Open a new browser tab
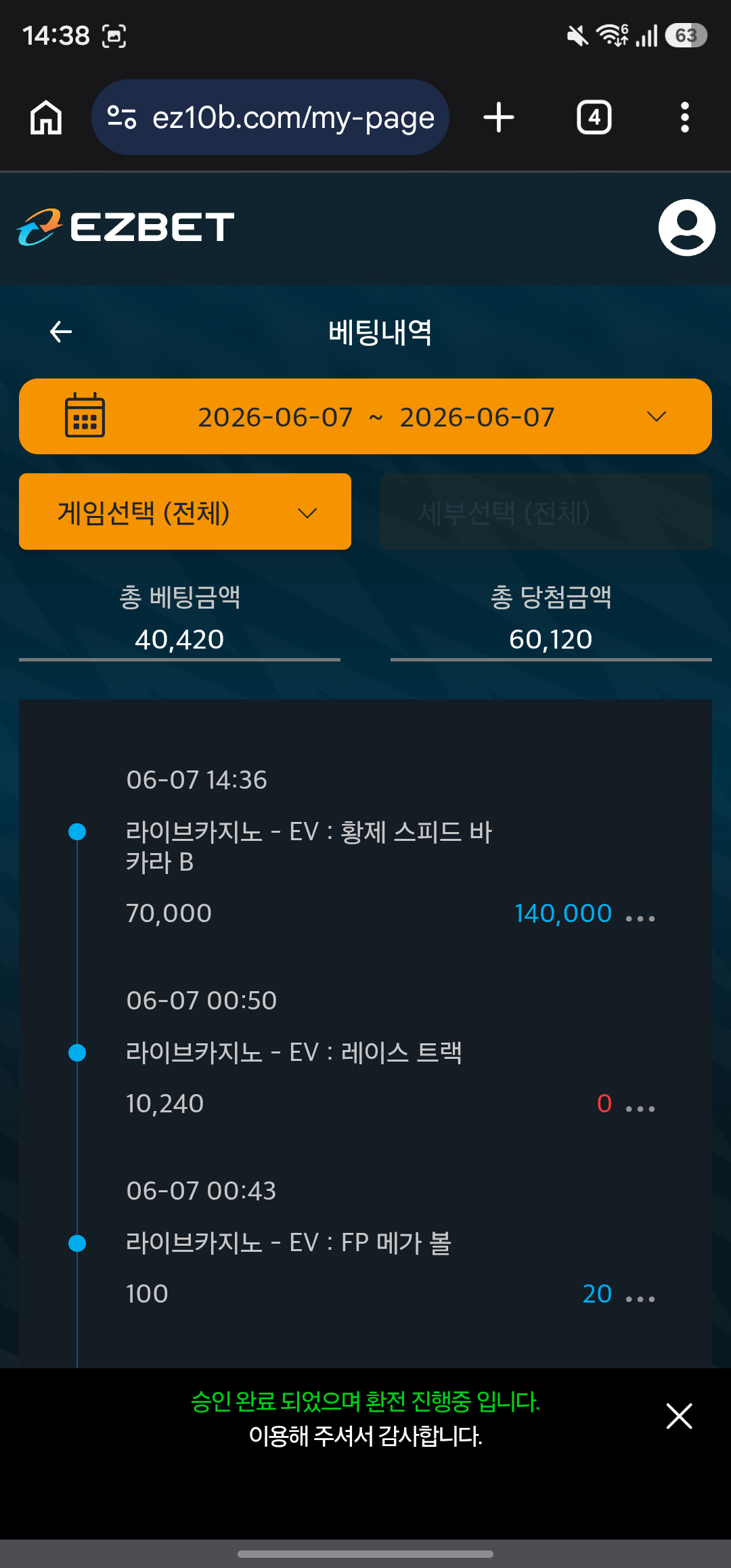This screenshot has width=731, height=1568. 499,117
